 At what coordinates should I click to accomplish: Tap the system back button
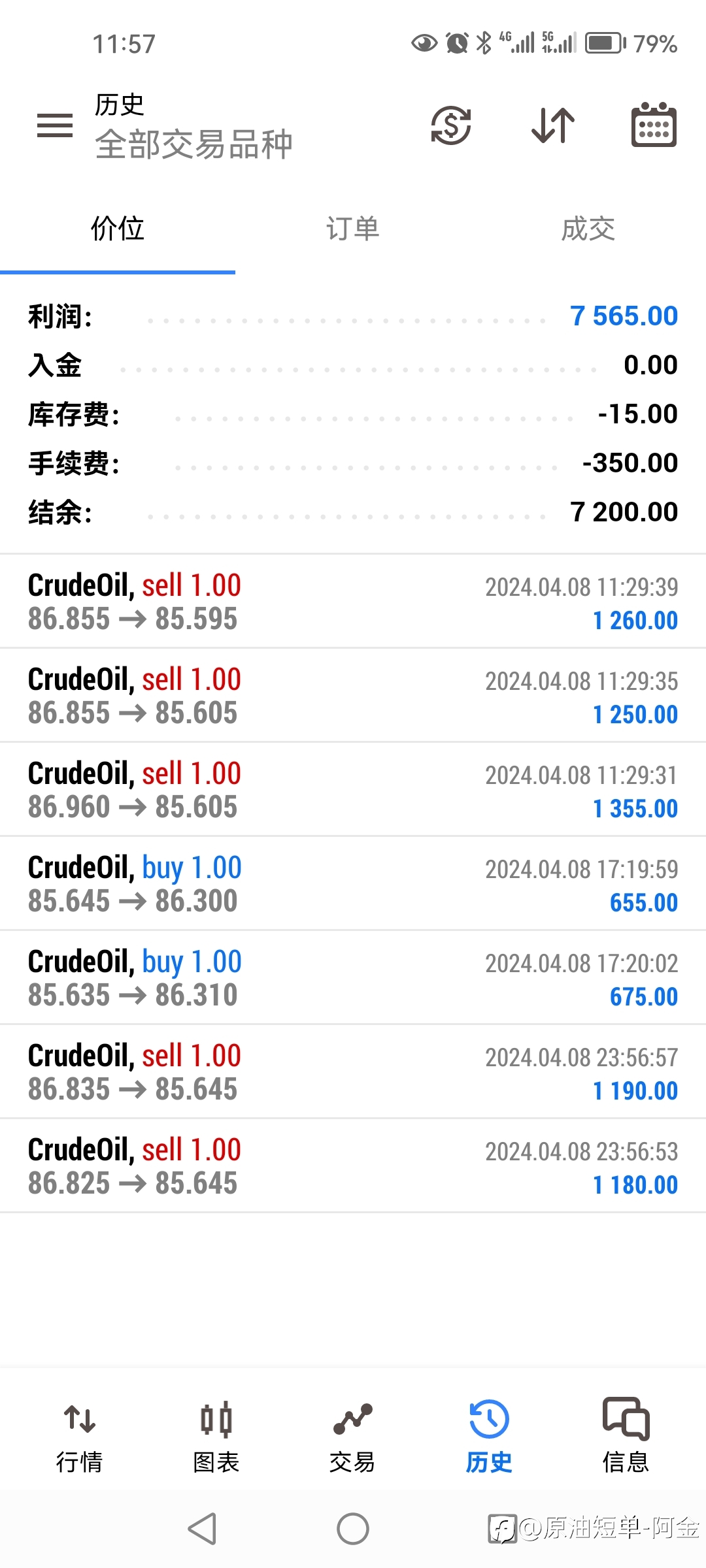click(202, 1529)
